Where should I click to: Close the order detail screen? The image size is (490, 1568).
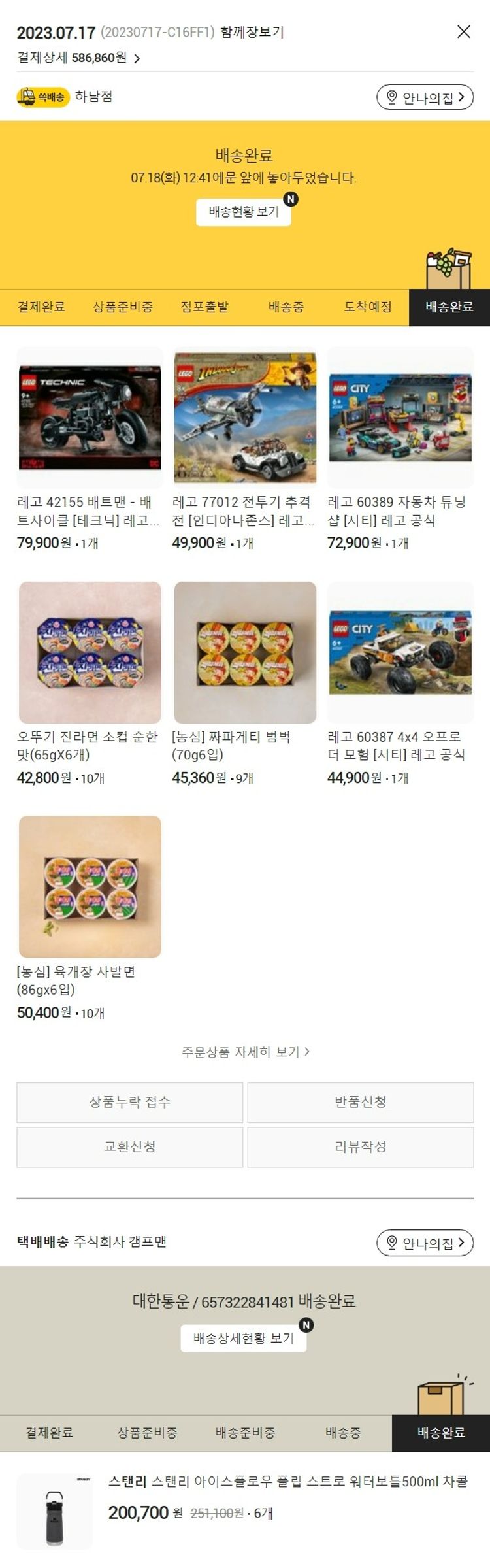coord(463,31)
